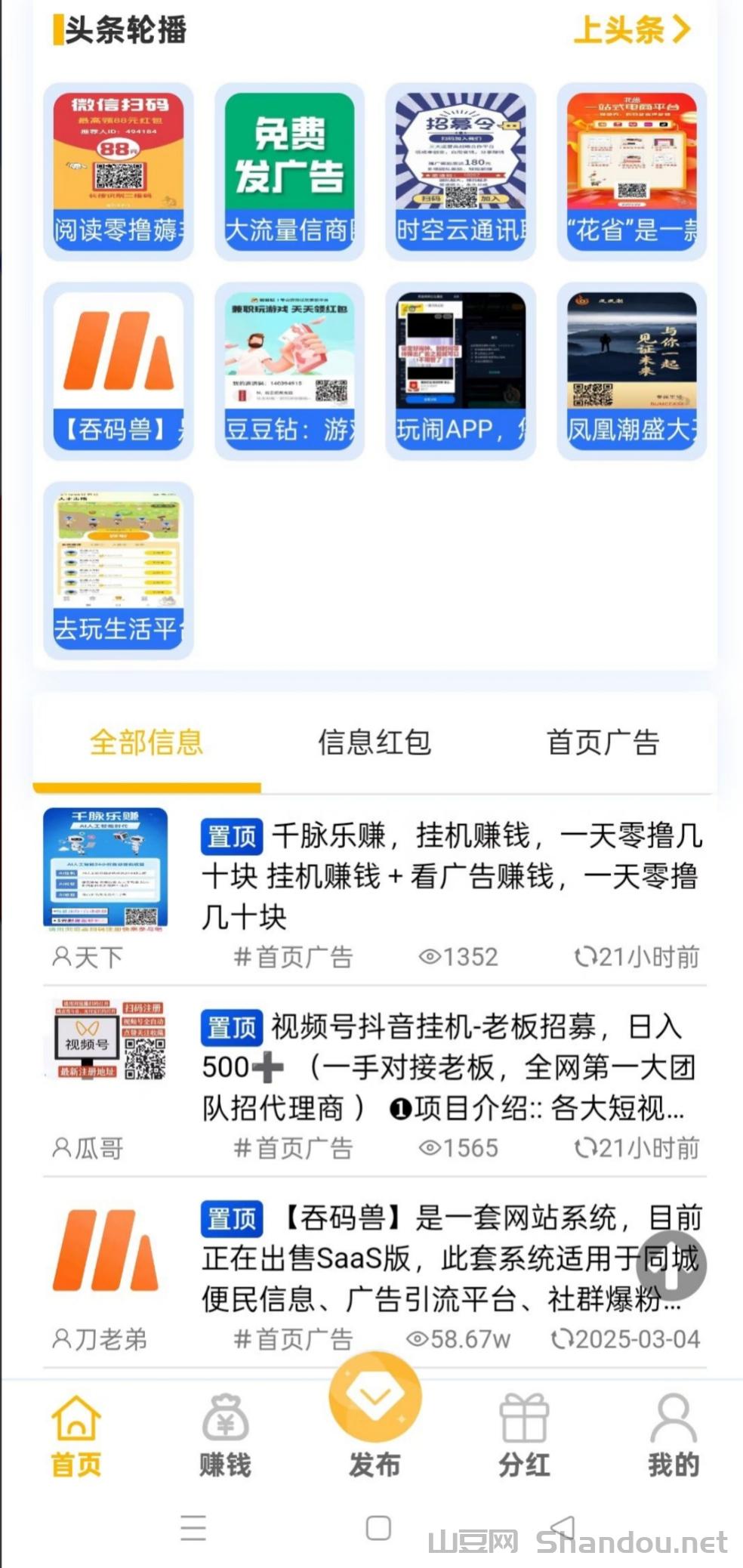This screenshot has width=743, height=1568.
Task: Go to the 赚钱 tab
Action: click(x=225, y=1435)
